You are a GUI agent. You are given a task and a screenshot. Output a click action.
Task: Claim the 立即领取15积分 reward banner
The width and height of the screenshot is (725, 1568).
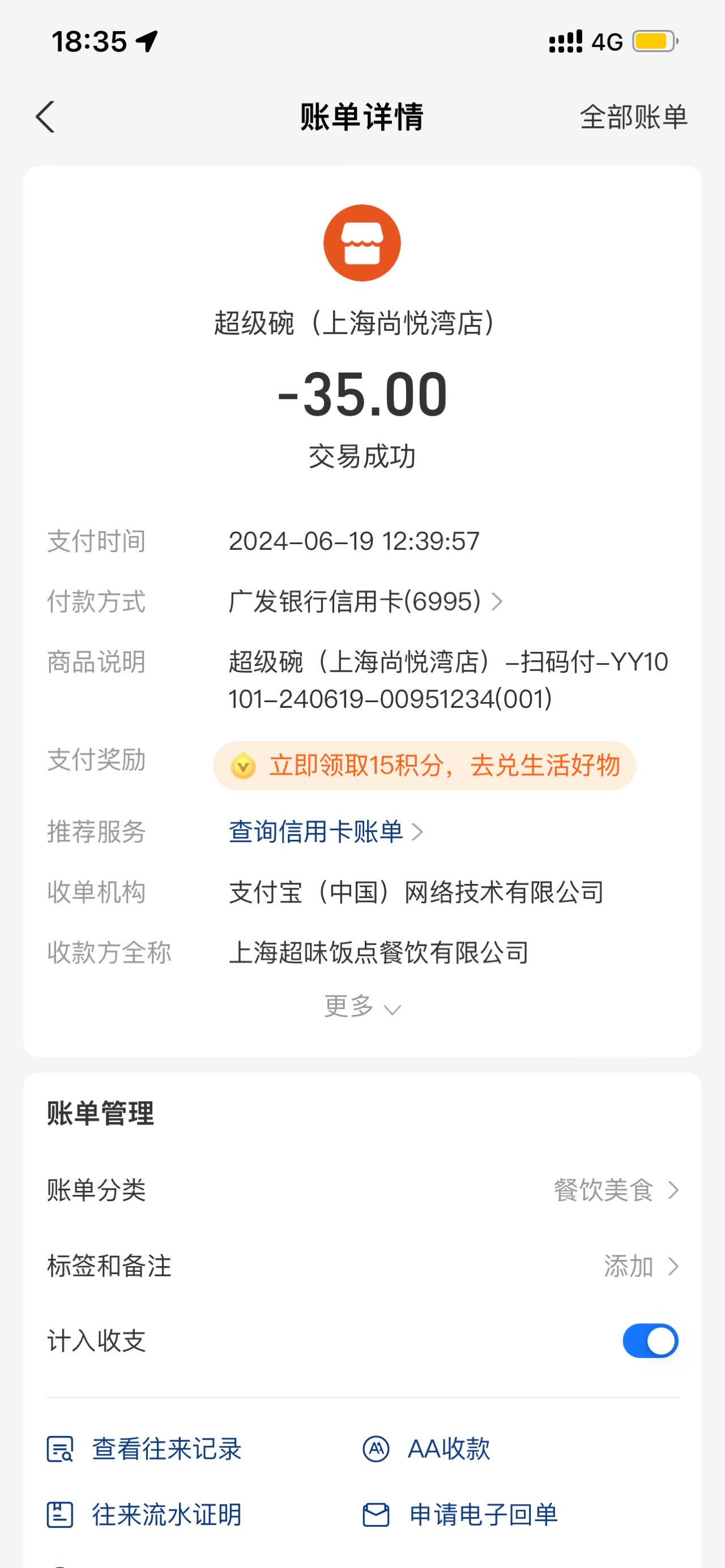click(x=424, y=765)
